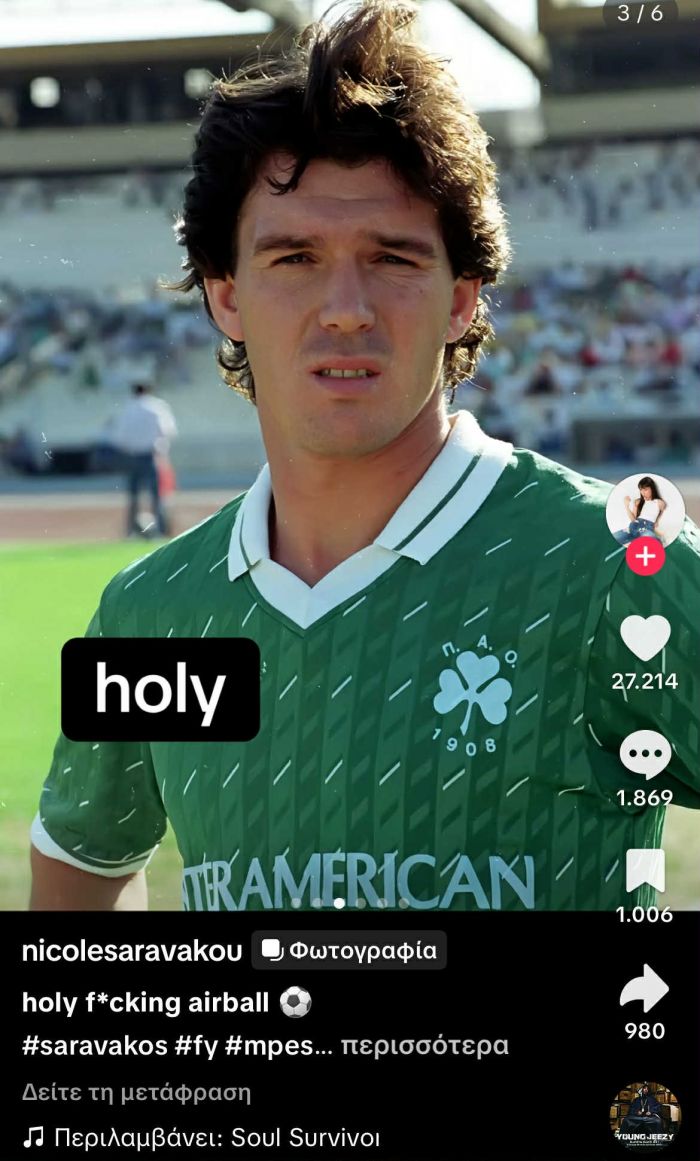Image resolution: width=700 pixels, height=1161 pixels.
Task: Expand caption with περισσότερα
Action: 424,1046
